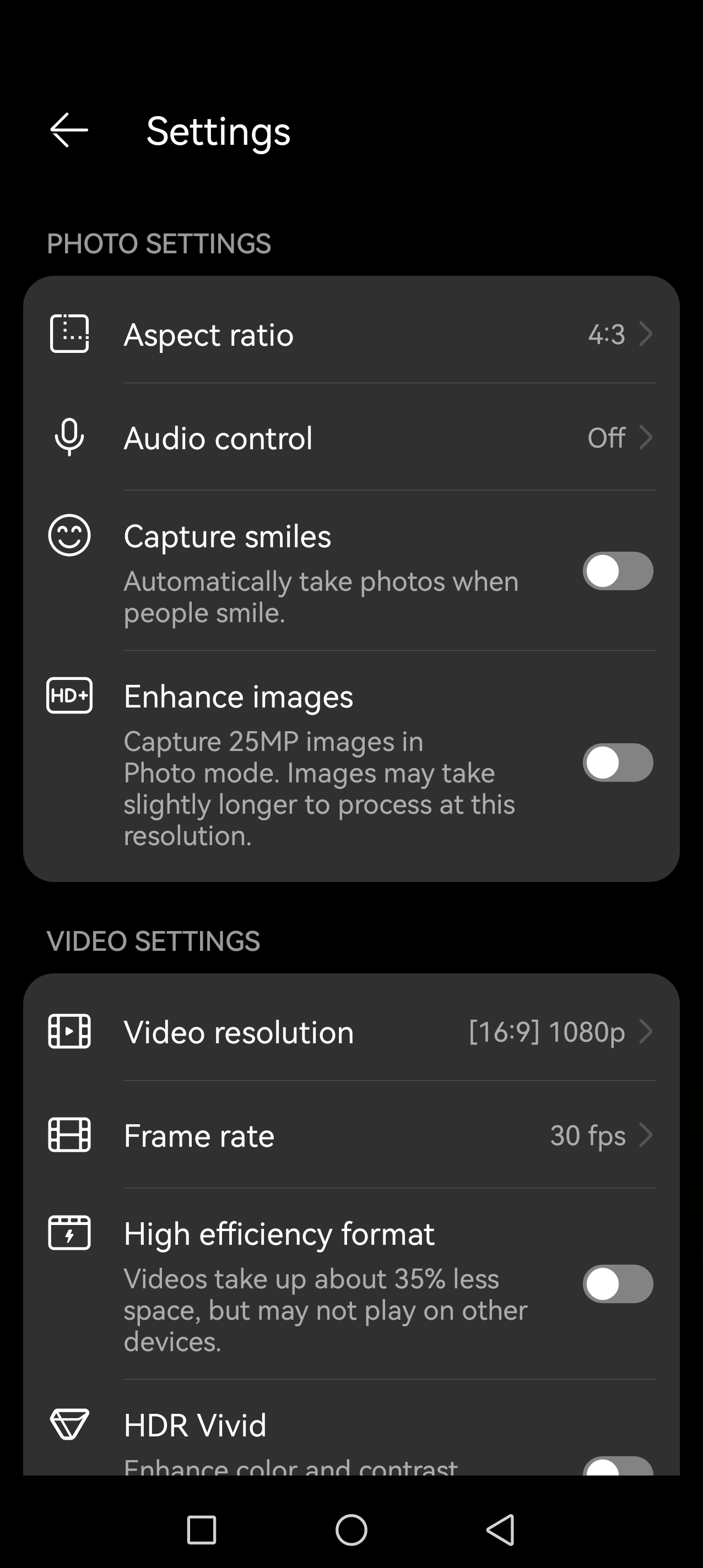
Task: Open recent apps from navigation bar
Action: [x=202, y=1529]
